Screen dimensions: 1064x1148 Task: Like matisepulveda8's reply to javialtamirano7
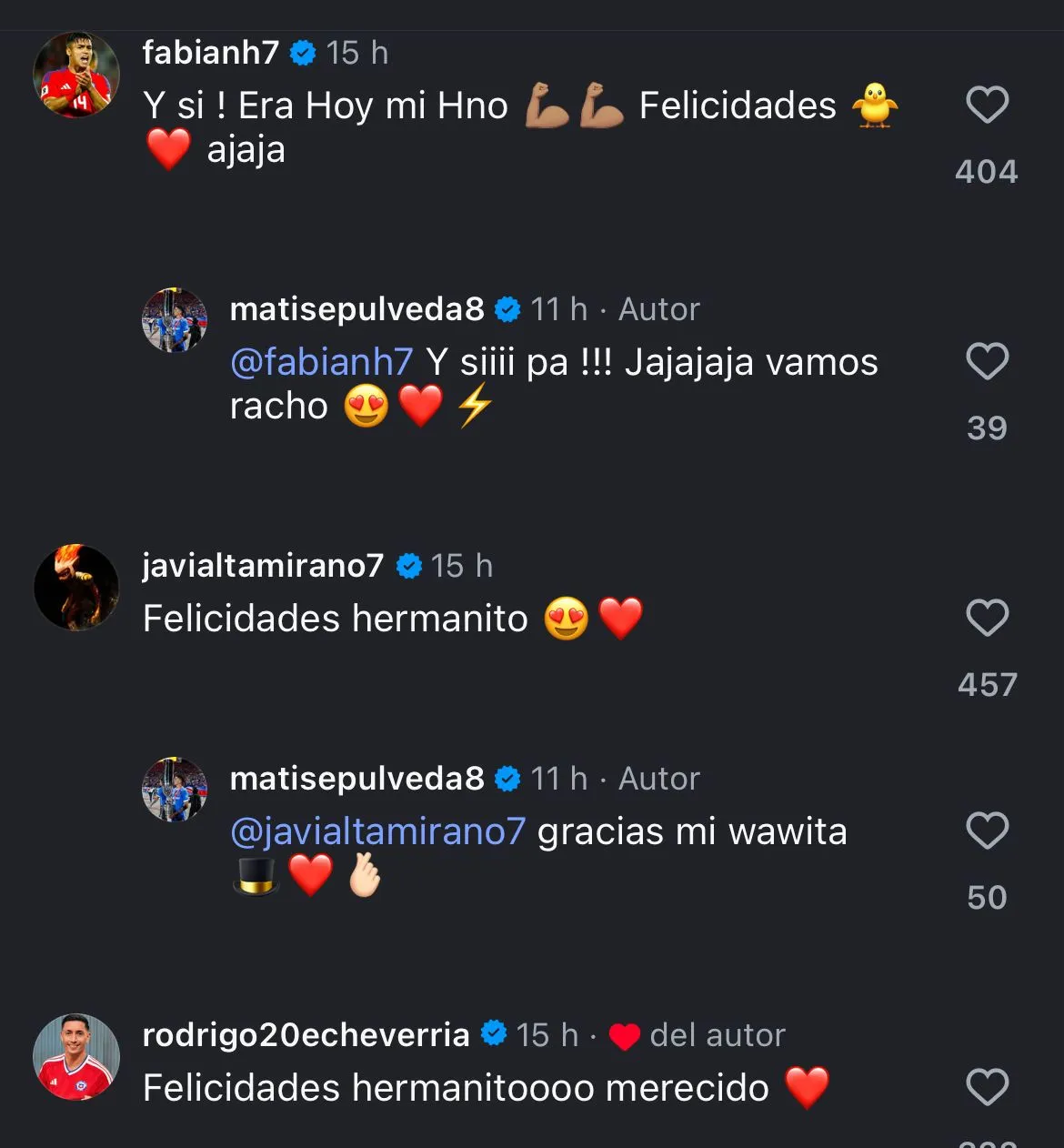[x=987, y=831]
